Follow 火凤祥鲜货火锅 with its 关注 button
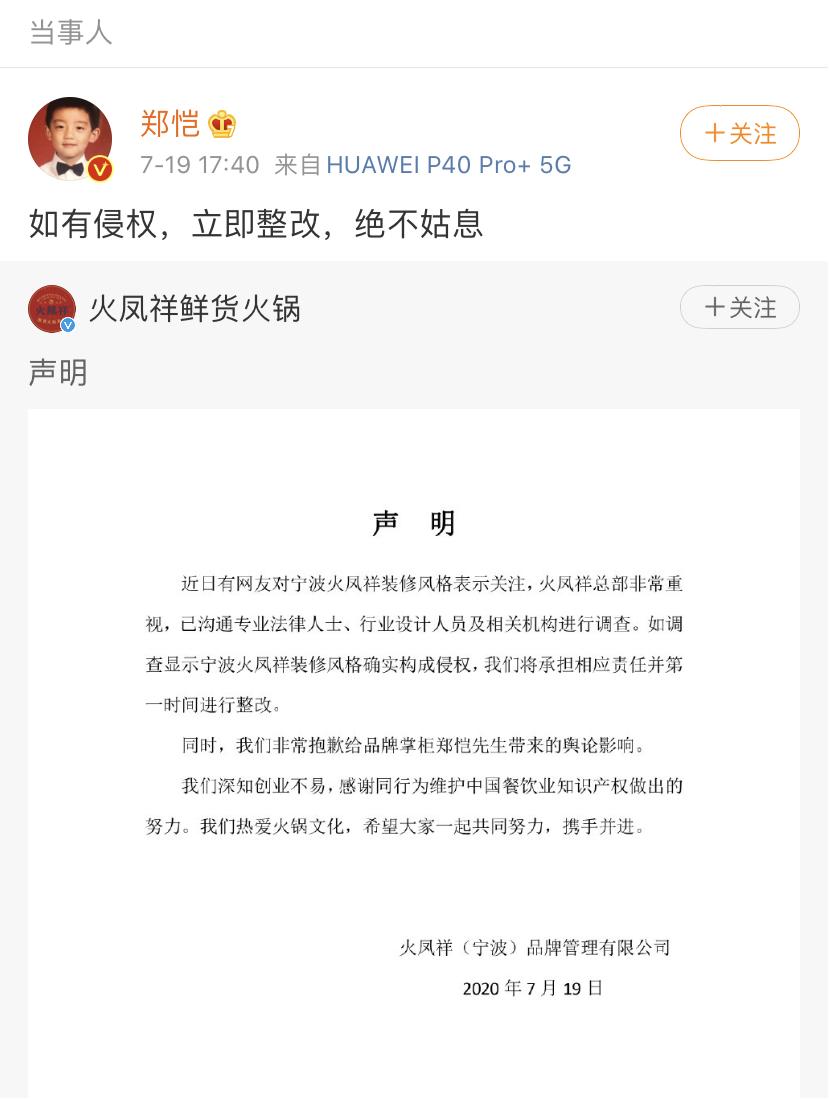 pos(739,307)
